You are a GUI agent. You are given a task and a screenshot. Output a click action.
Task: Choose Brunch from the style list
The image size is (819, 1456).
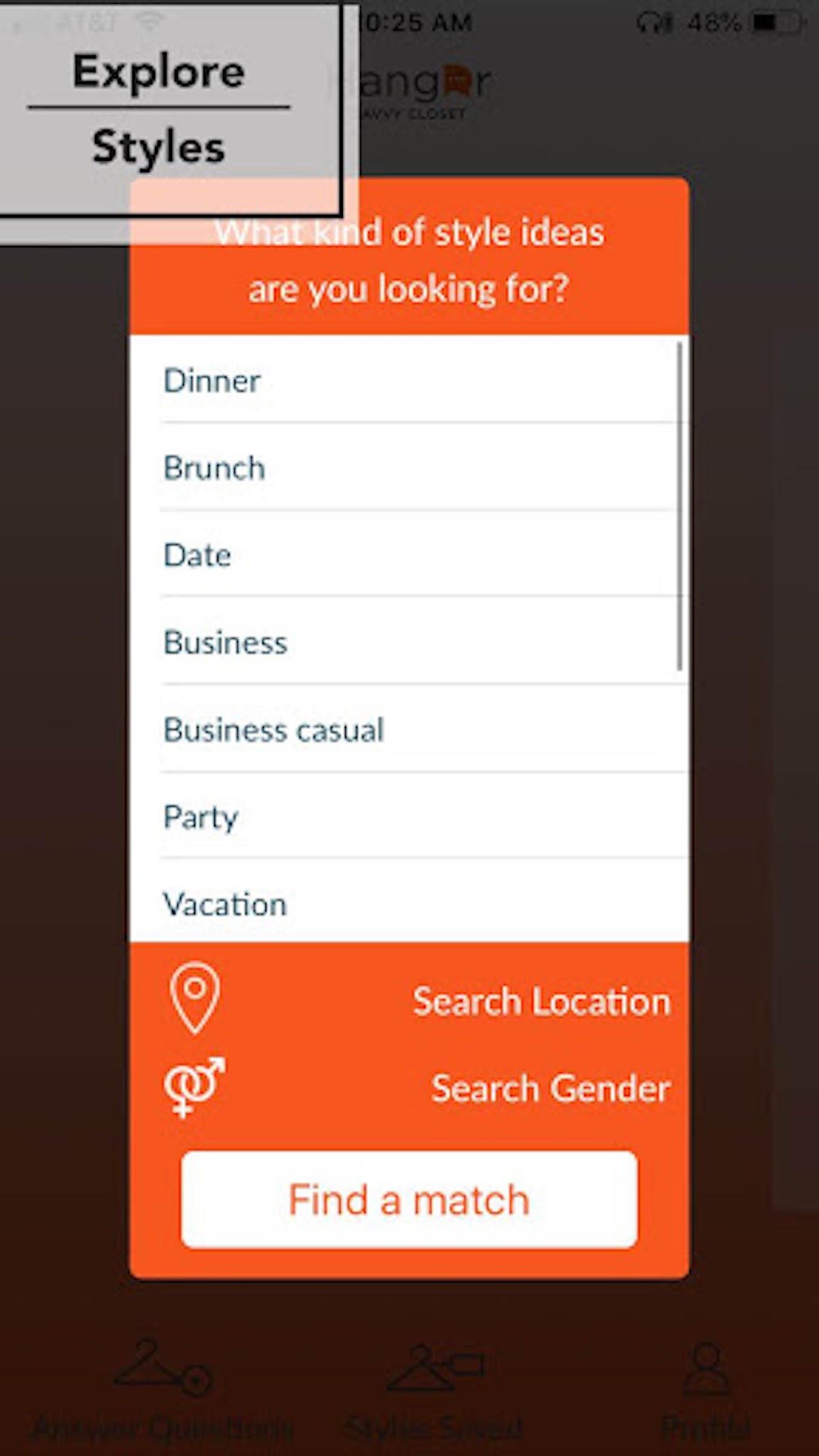click(214, 468)
